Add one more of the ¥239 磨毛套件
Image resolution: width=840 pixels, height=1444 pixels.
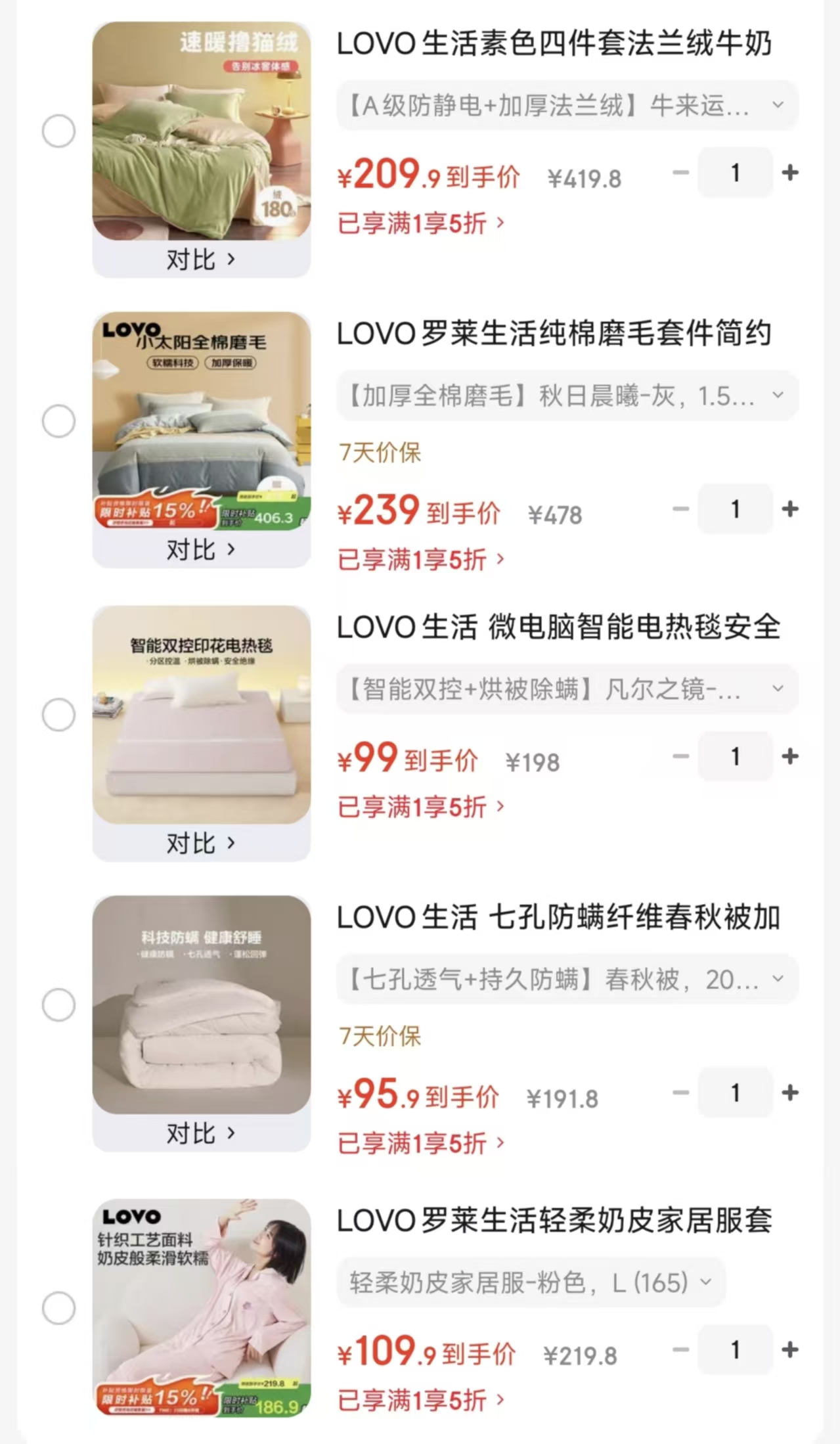tap(790, 509)
